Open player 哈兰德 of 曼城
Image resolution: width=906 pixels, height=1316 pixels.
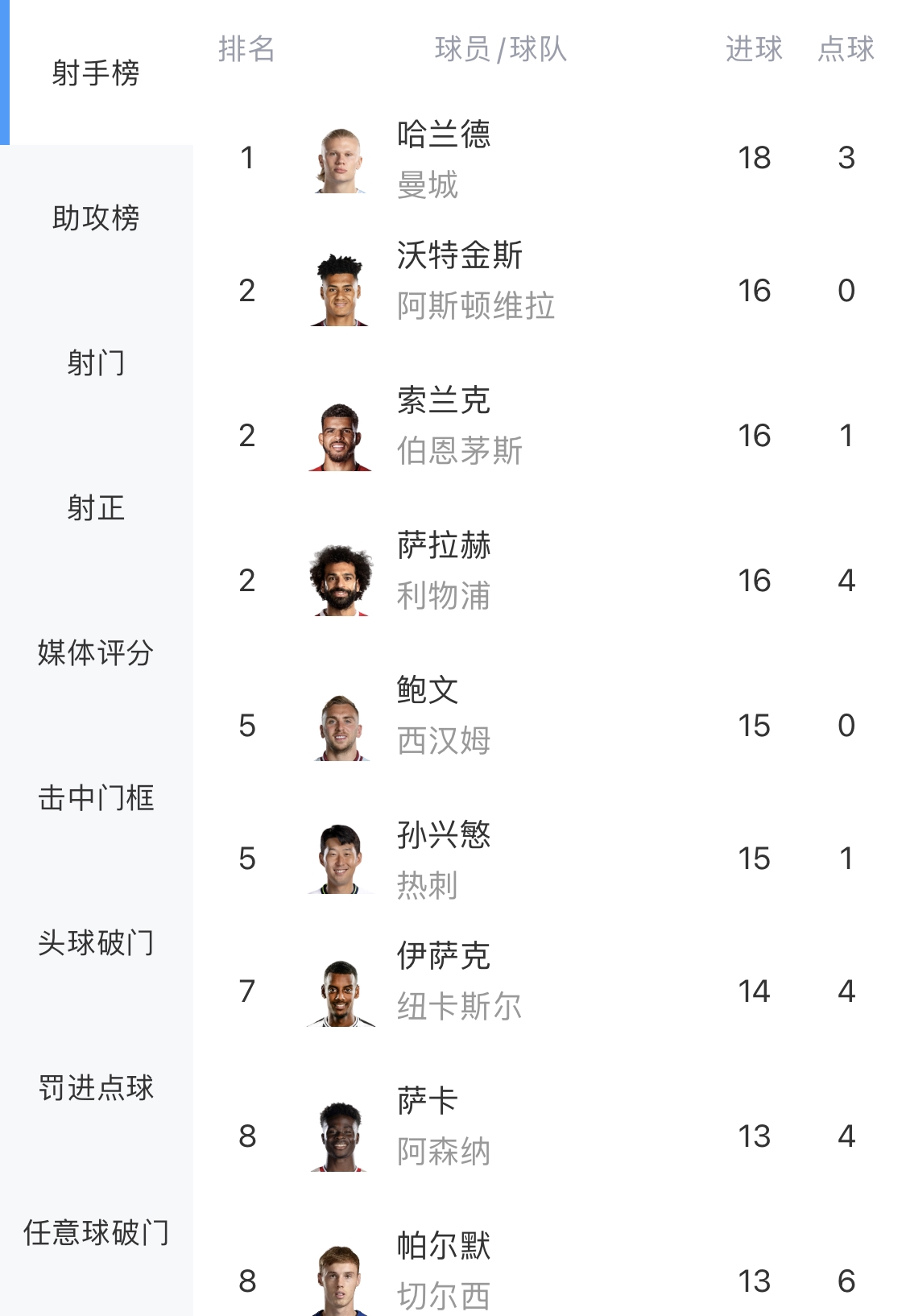444,158
